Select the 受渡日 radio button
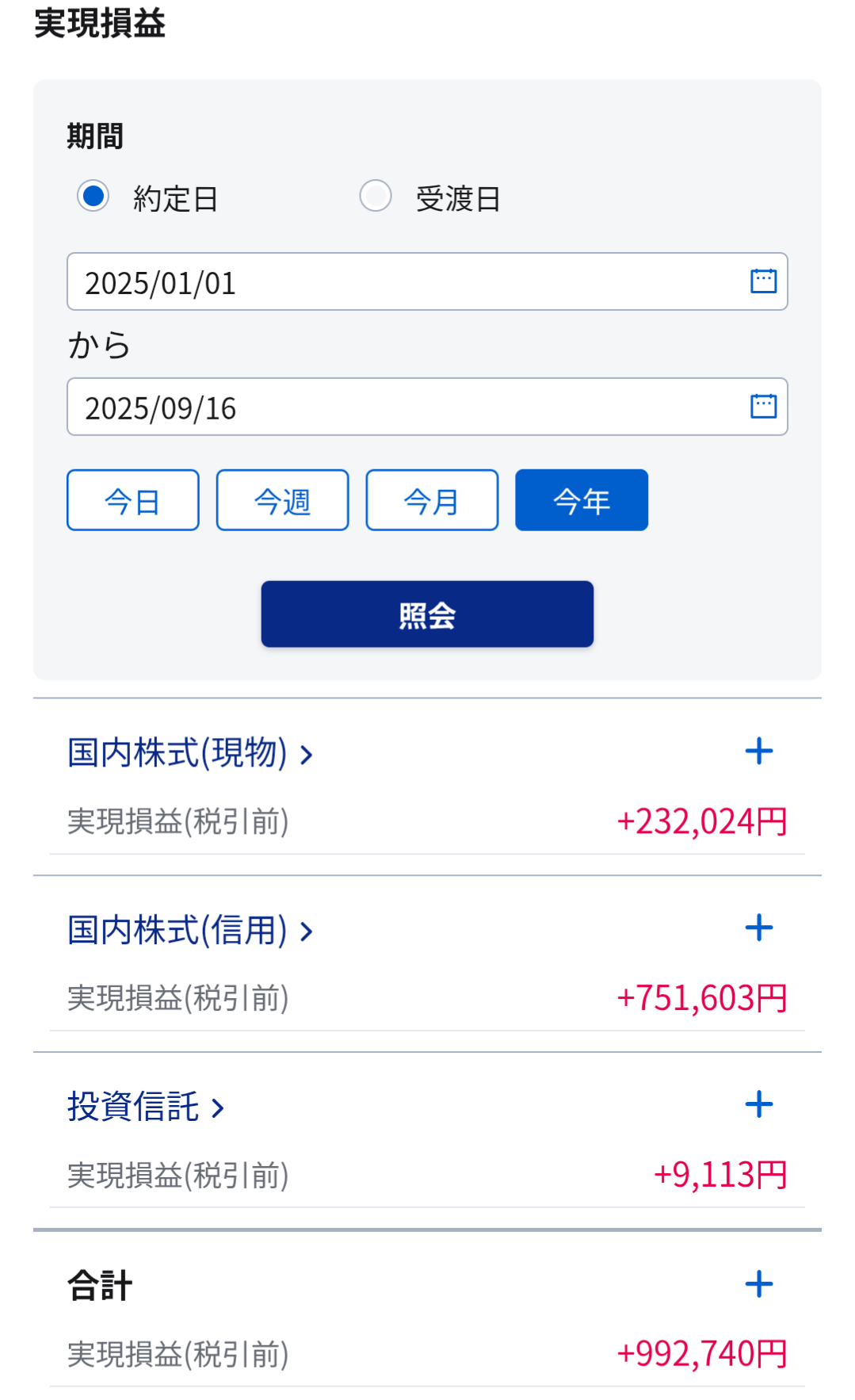This screenshot has width=855, height=1400. pyautogui.click(x=376, y=196)
